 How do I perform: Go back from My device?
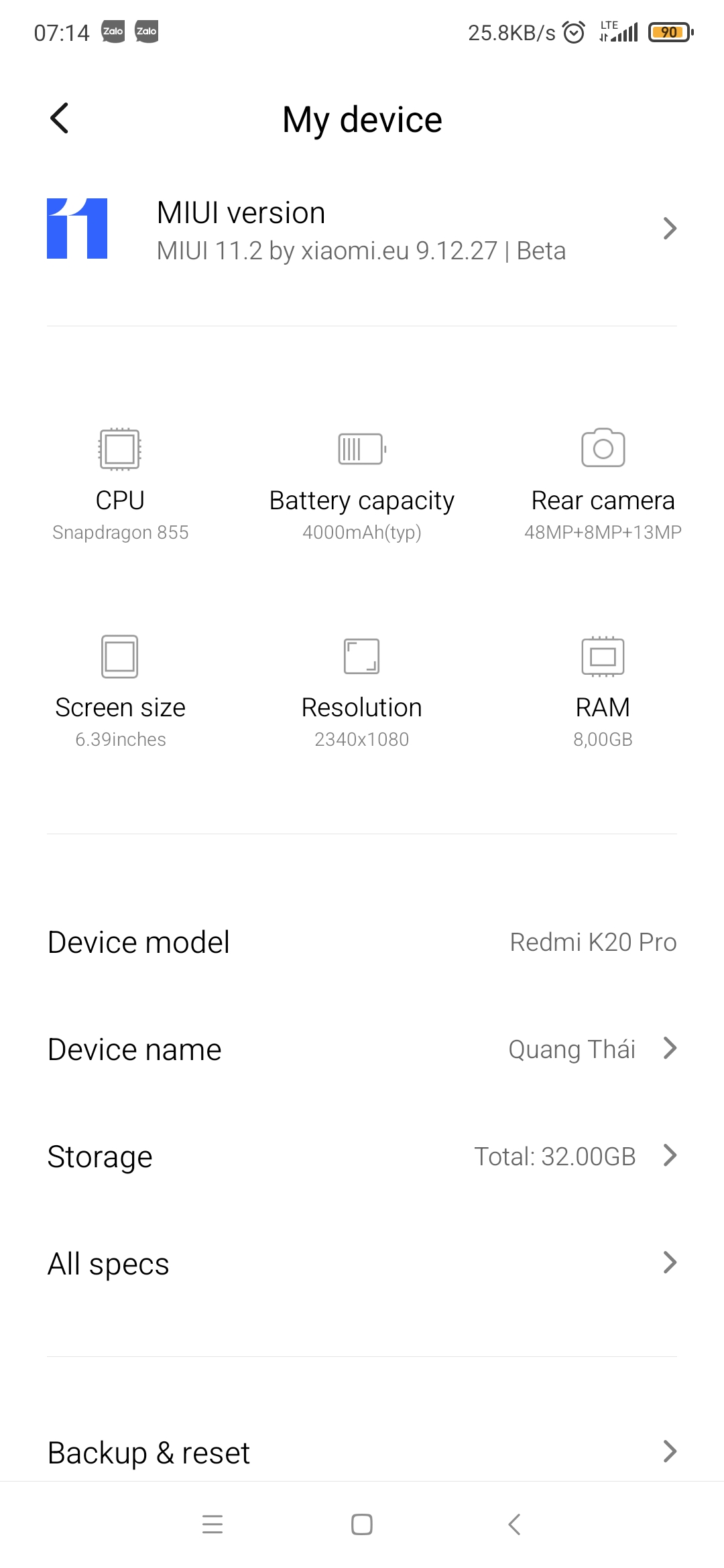[60, 119]
